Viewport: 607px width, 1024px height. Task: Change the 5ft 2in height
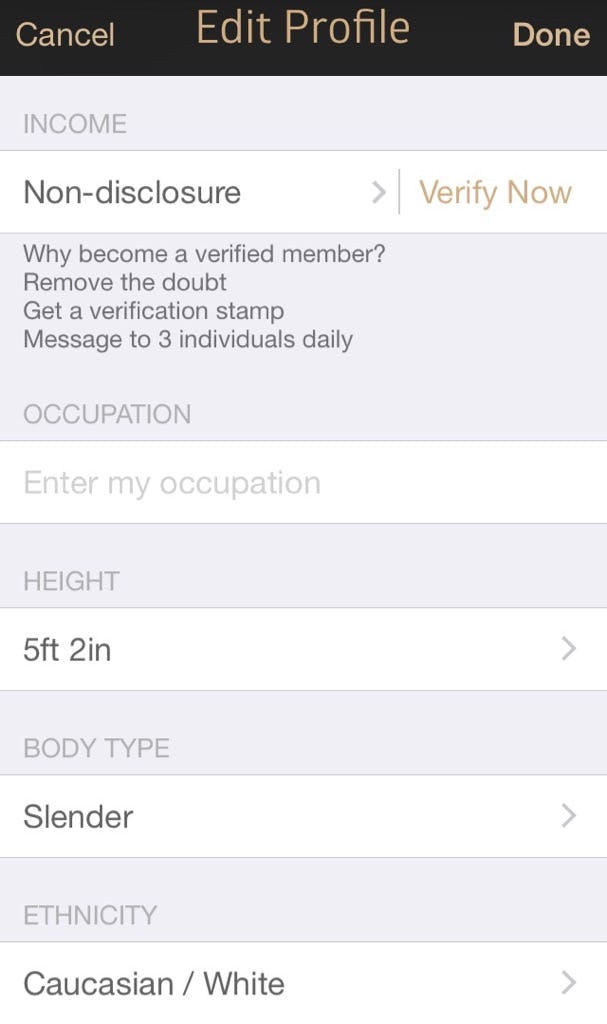point(300,650)
